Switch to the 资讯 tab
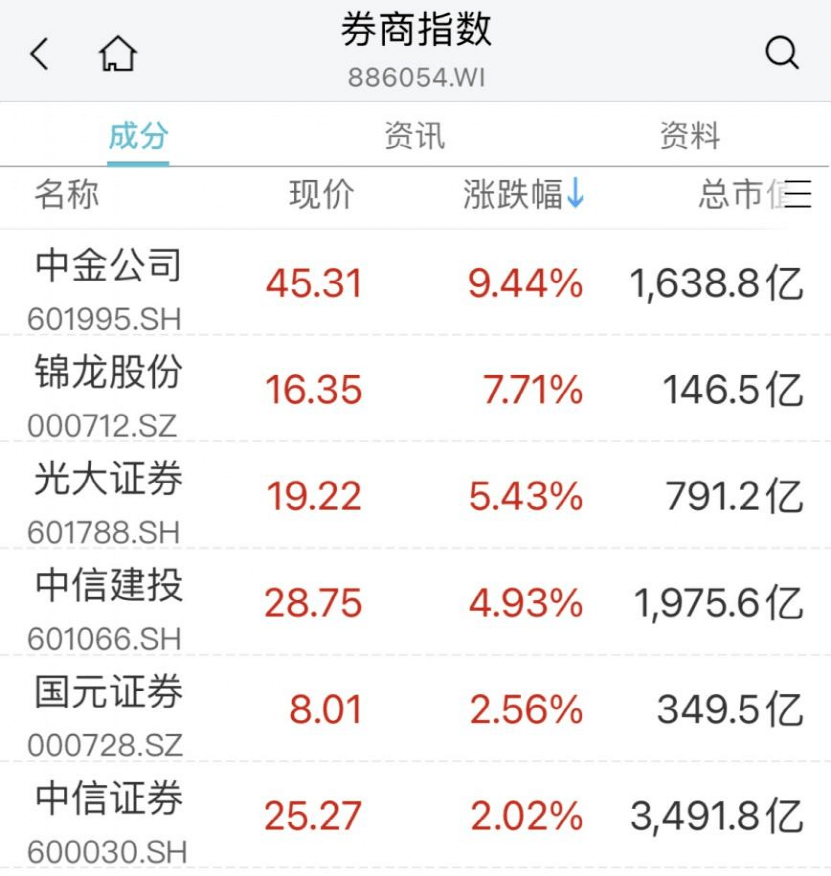Screen dimensions: 831x876 414,136
